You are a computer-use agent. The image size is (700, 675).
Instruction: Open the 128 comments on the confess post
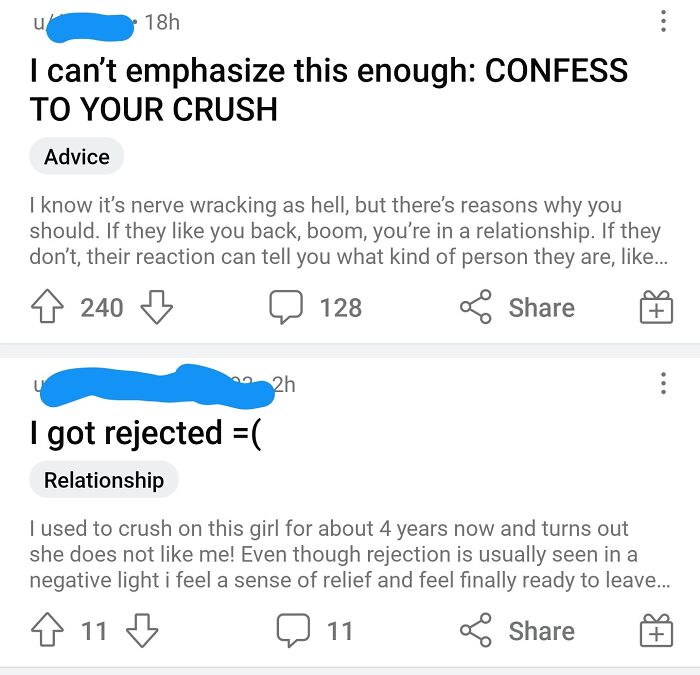(315, 308)
